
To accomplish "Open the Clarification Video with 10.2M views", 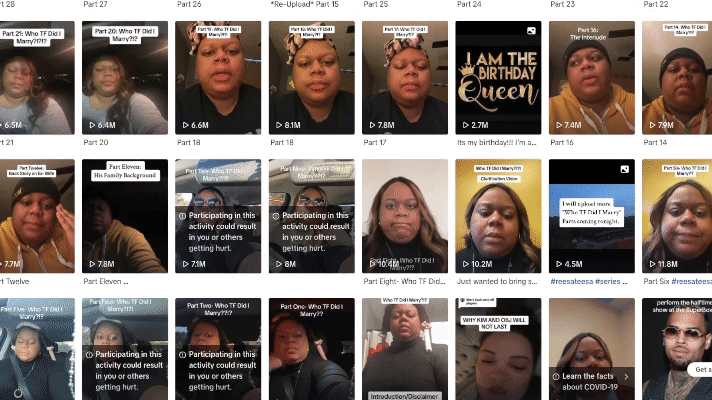I will point(498,216).
